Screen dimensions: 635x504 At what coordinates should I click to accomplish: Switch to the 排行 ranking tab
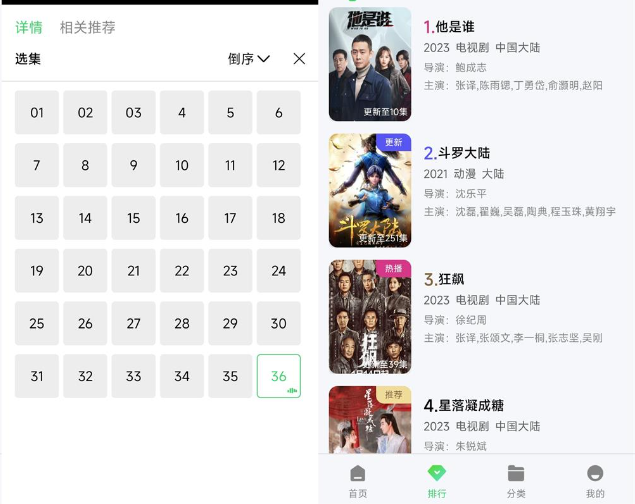point(437,480)
